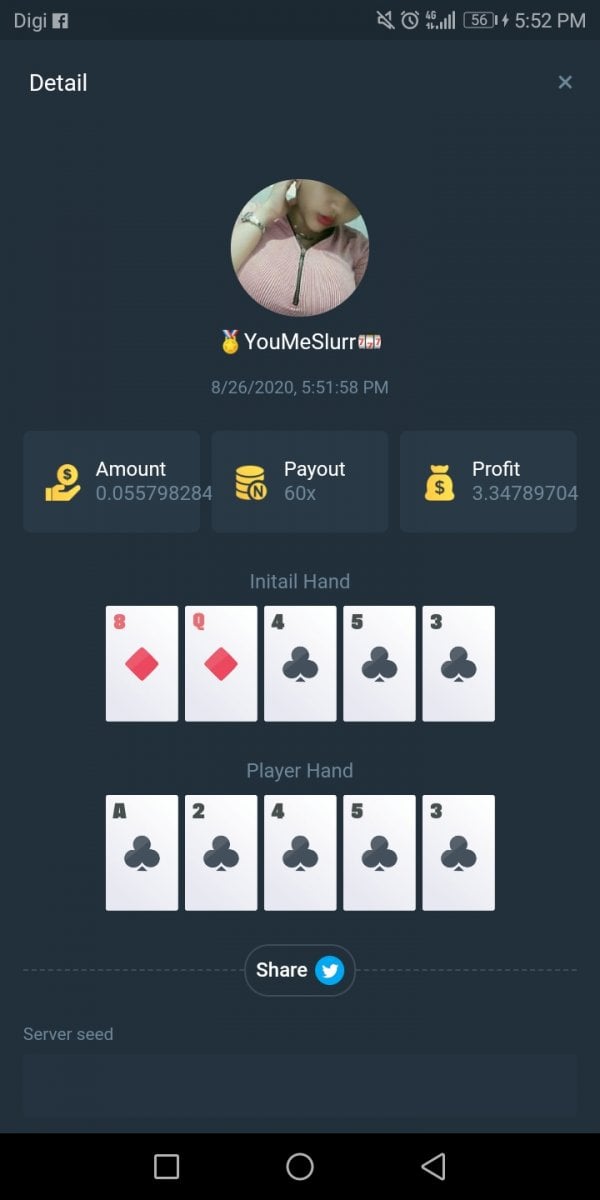
Task: Close the Detail dialog
Action: (x=565, y=82)
